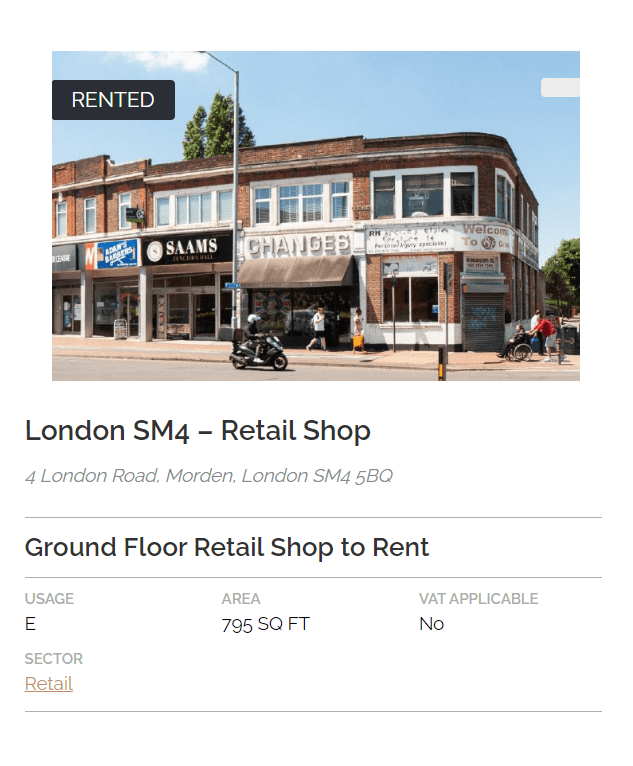Open the Retail sector link
This screenshot has height=766, width=633.
tap(49, 684)
